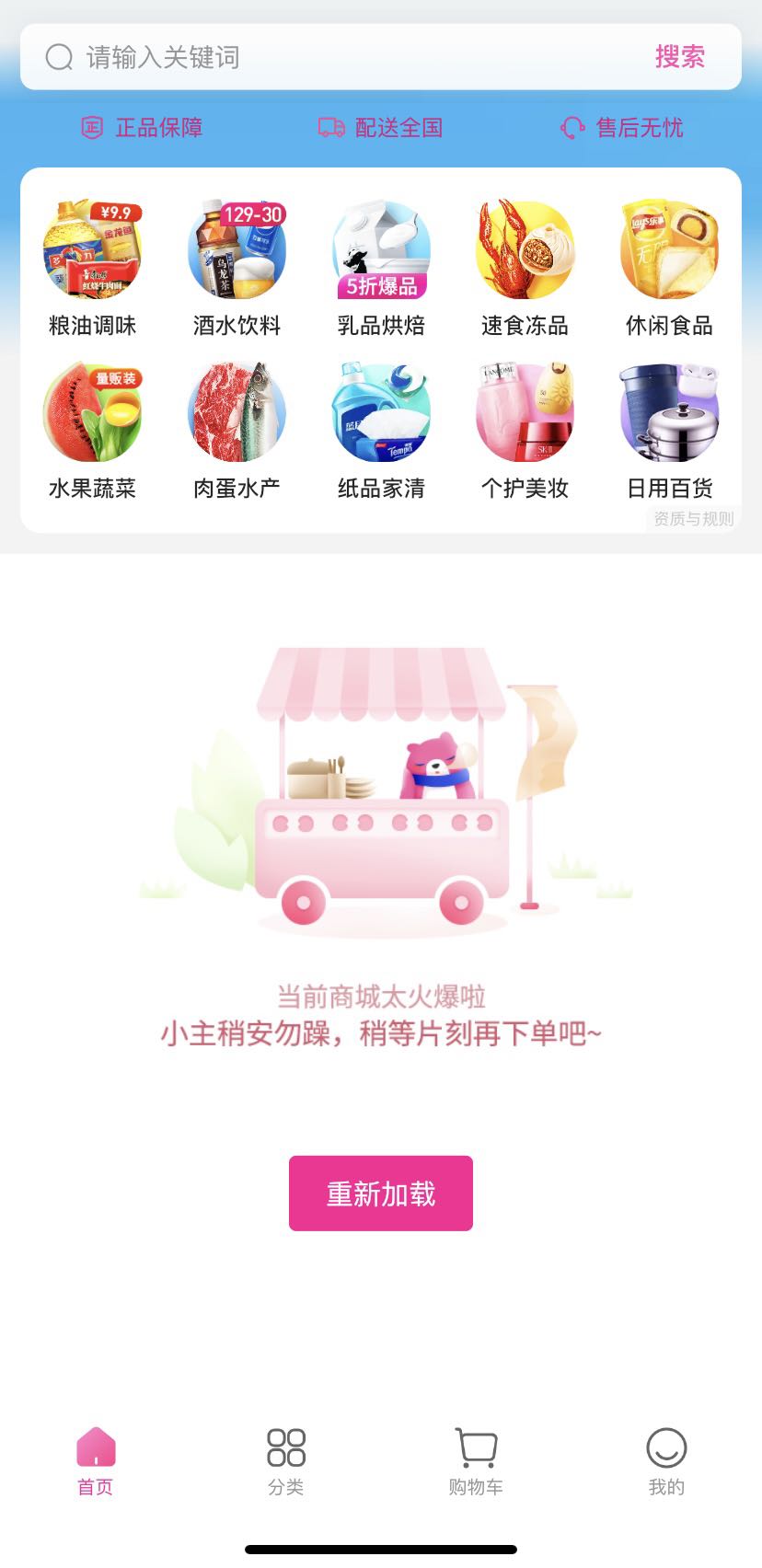This screenshot has height=1568, width=762.
Task: Open the 肉蛋水产 category
Action: 237,430
